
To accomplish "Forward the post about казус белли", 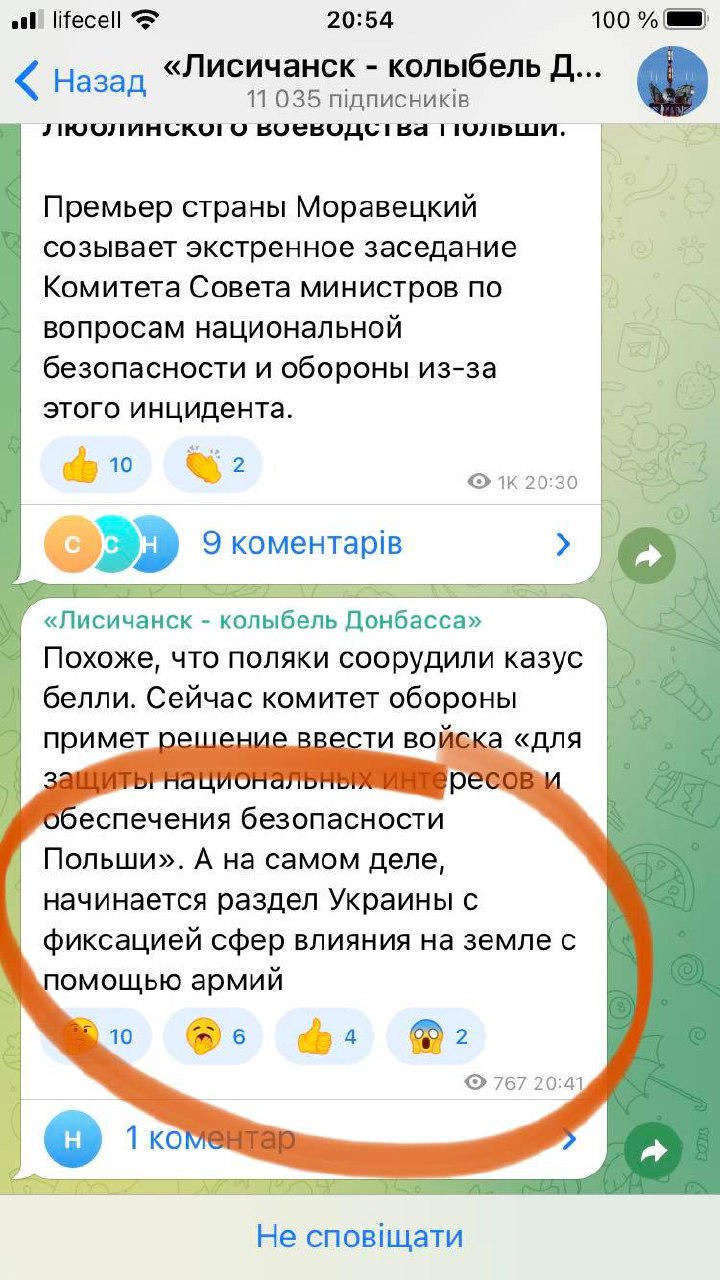I will tap(652, 1152).
